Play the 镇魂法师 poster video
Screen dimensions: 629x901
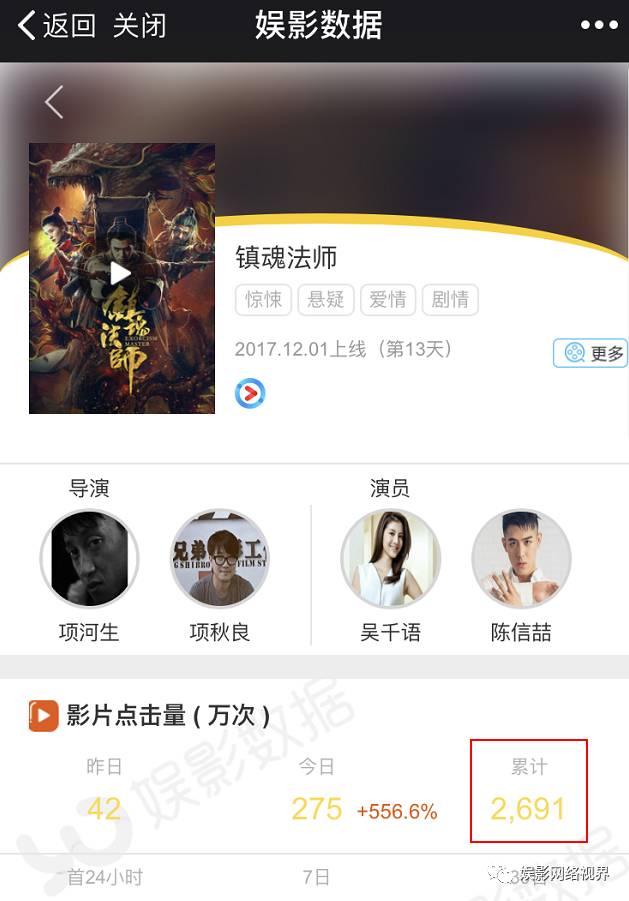coord(121,273)
